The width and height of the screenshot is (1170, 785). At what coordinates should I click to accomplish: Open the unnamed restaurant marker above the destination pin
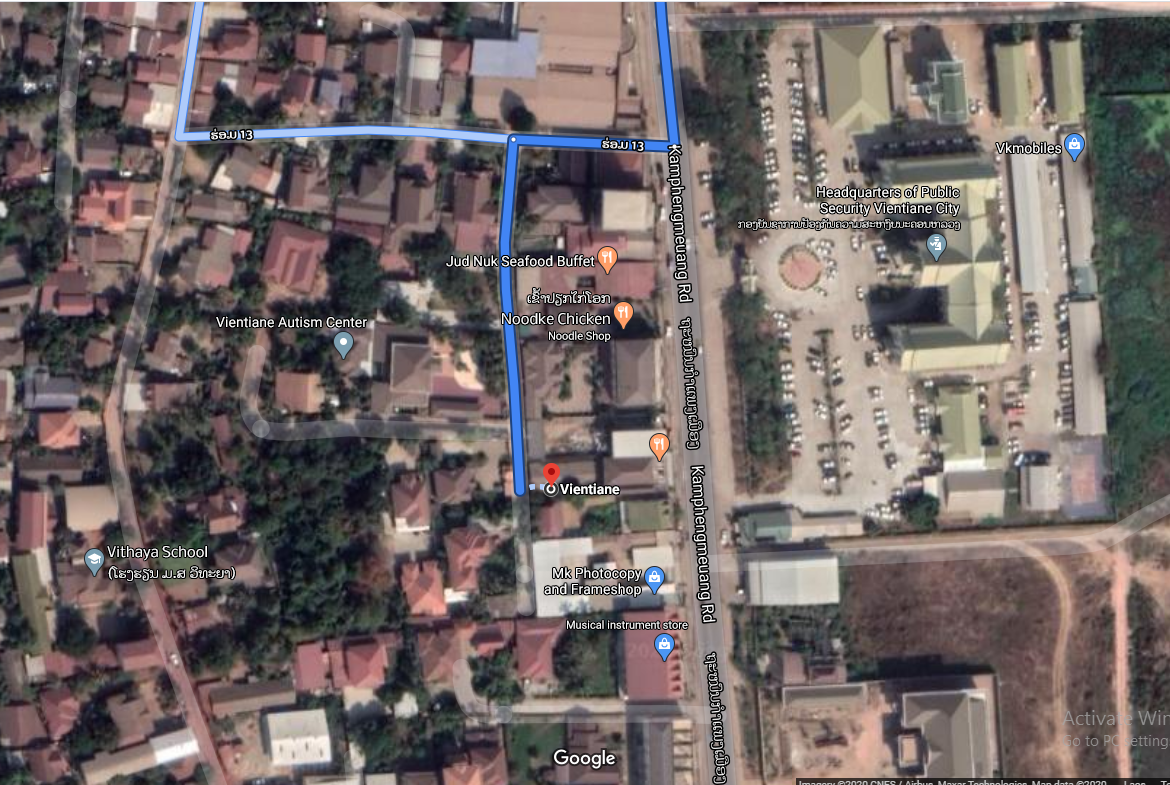(x=658, y=445)
